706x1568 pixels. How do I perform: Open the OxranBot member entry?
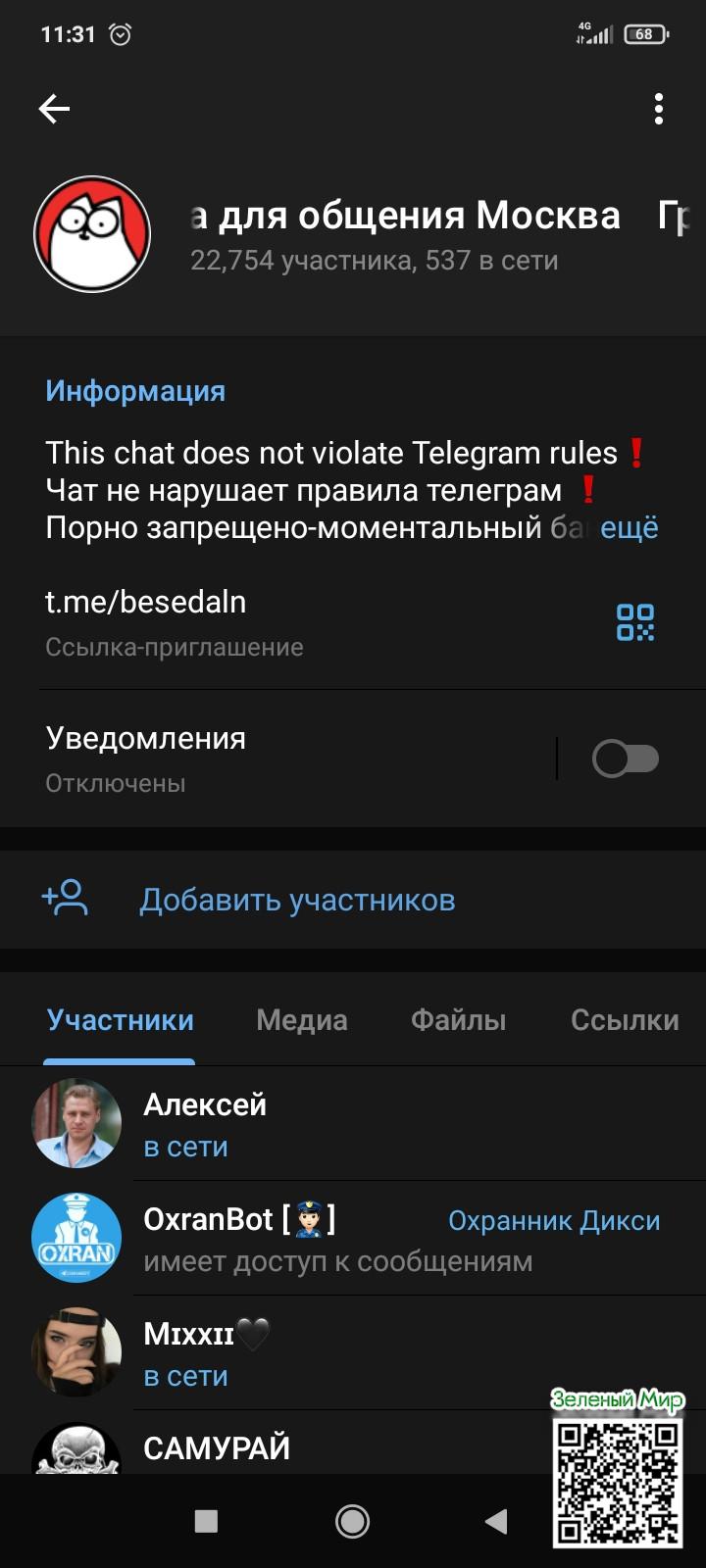click(x=294, y=1238)
